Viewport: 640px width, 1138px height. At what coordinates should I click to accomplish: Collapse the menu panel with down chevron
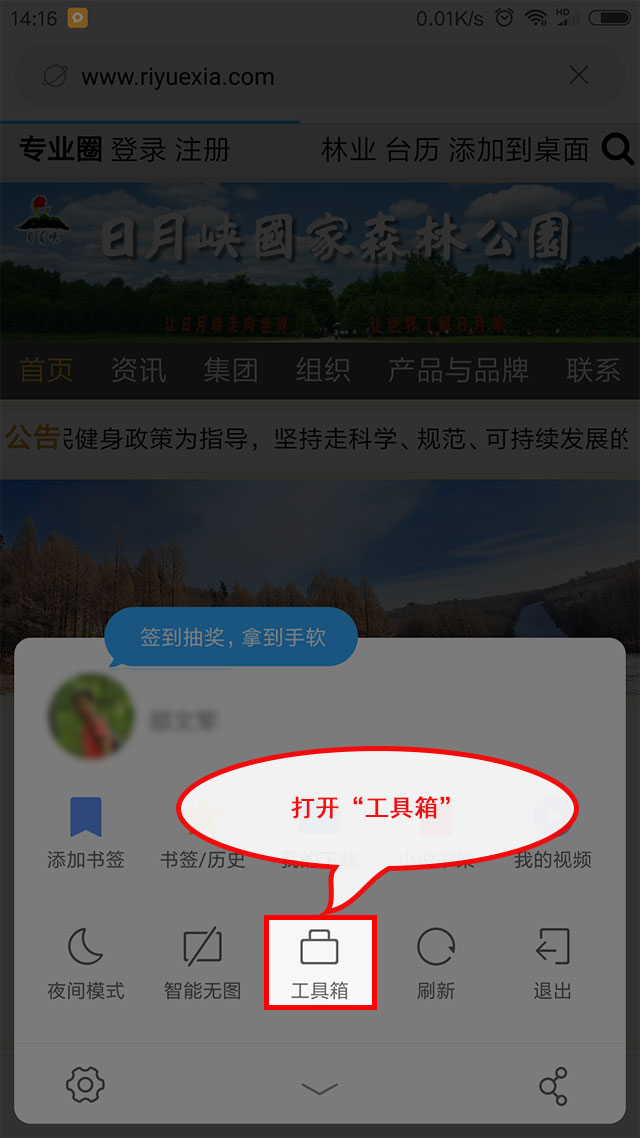[320, 1087]
